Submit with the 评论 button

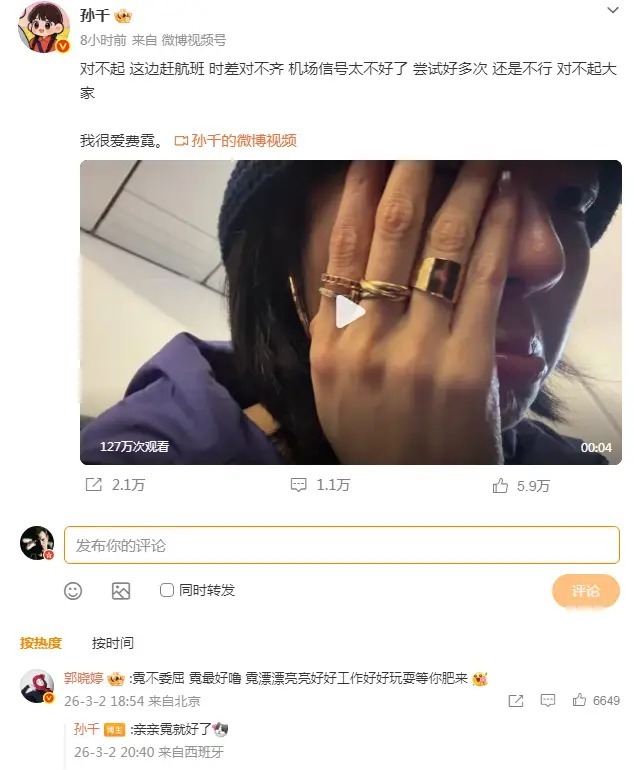[x=585, y=591]
